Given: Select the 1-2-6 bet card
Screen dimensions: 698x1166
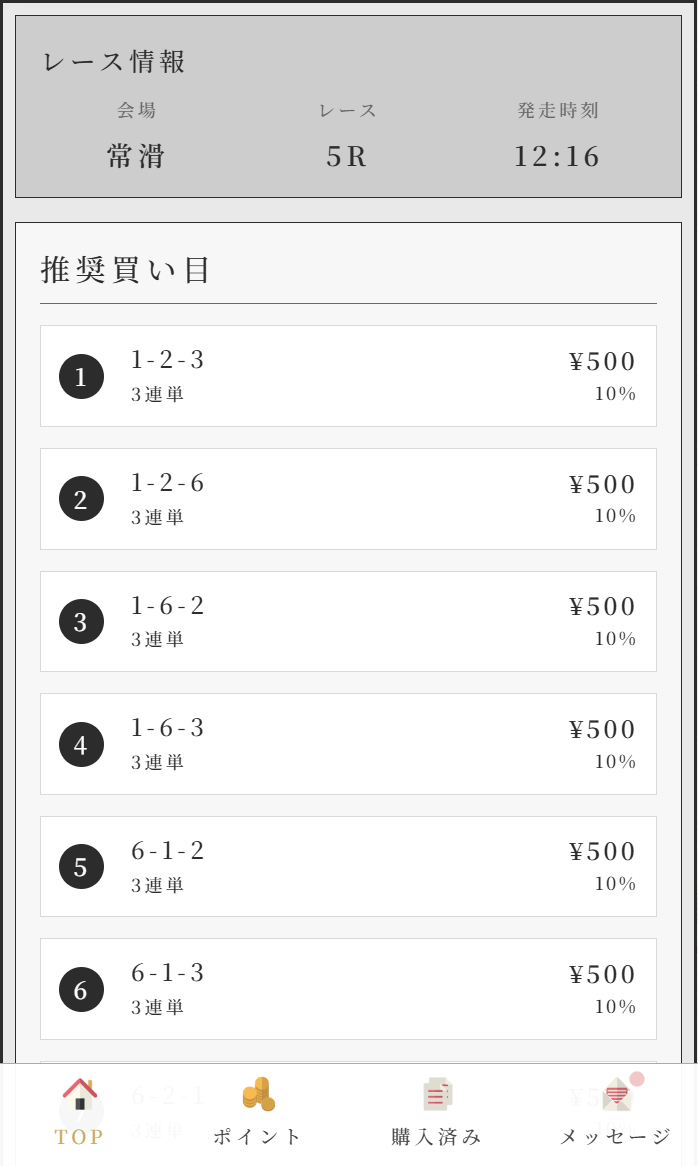Looking at the screenshot, I should (348, 499).
